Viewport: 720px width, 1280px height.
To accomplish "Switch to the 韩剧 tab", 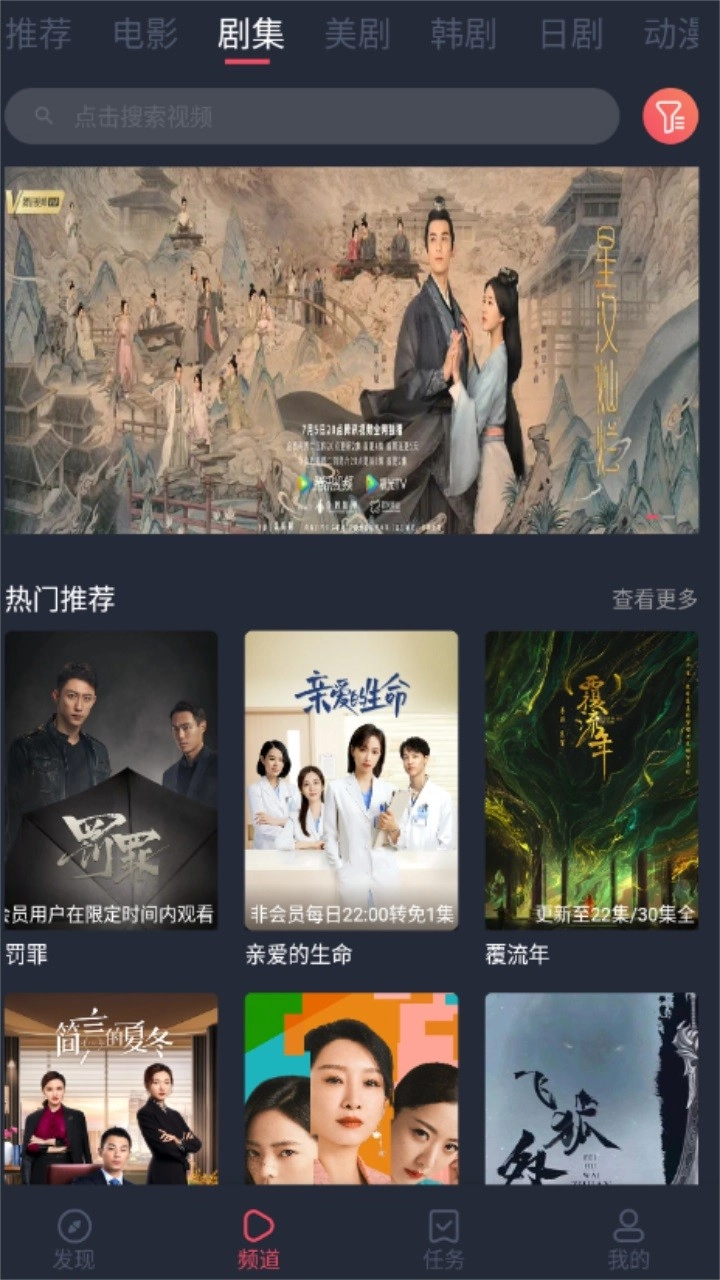I will [x=463, y=35].
